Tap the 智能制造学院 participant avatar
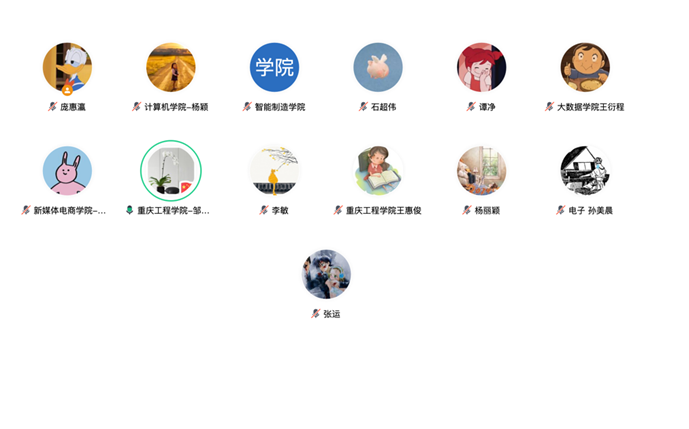The width and height of the screenshot is (689, 429). pos(274,68)
